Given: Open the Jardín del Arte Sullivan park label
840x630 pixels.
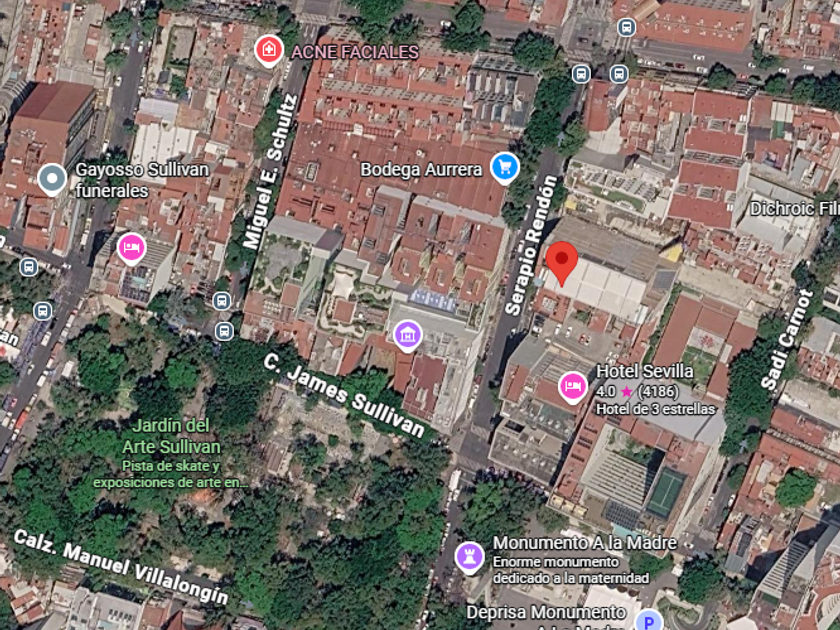Looking at the screenshot, I should tap(171, 436).
